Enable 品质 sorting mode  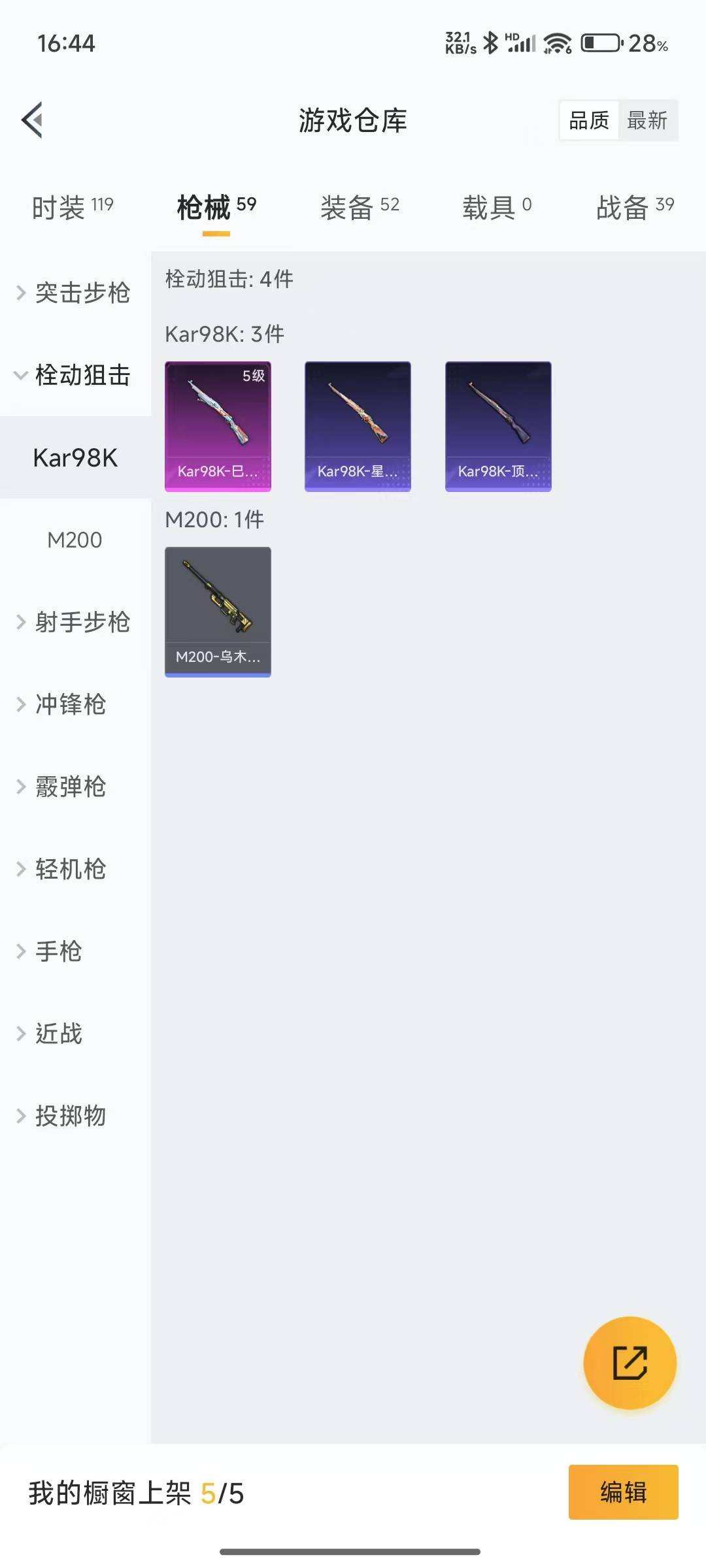tap(588, 120)
